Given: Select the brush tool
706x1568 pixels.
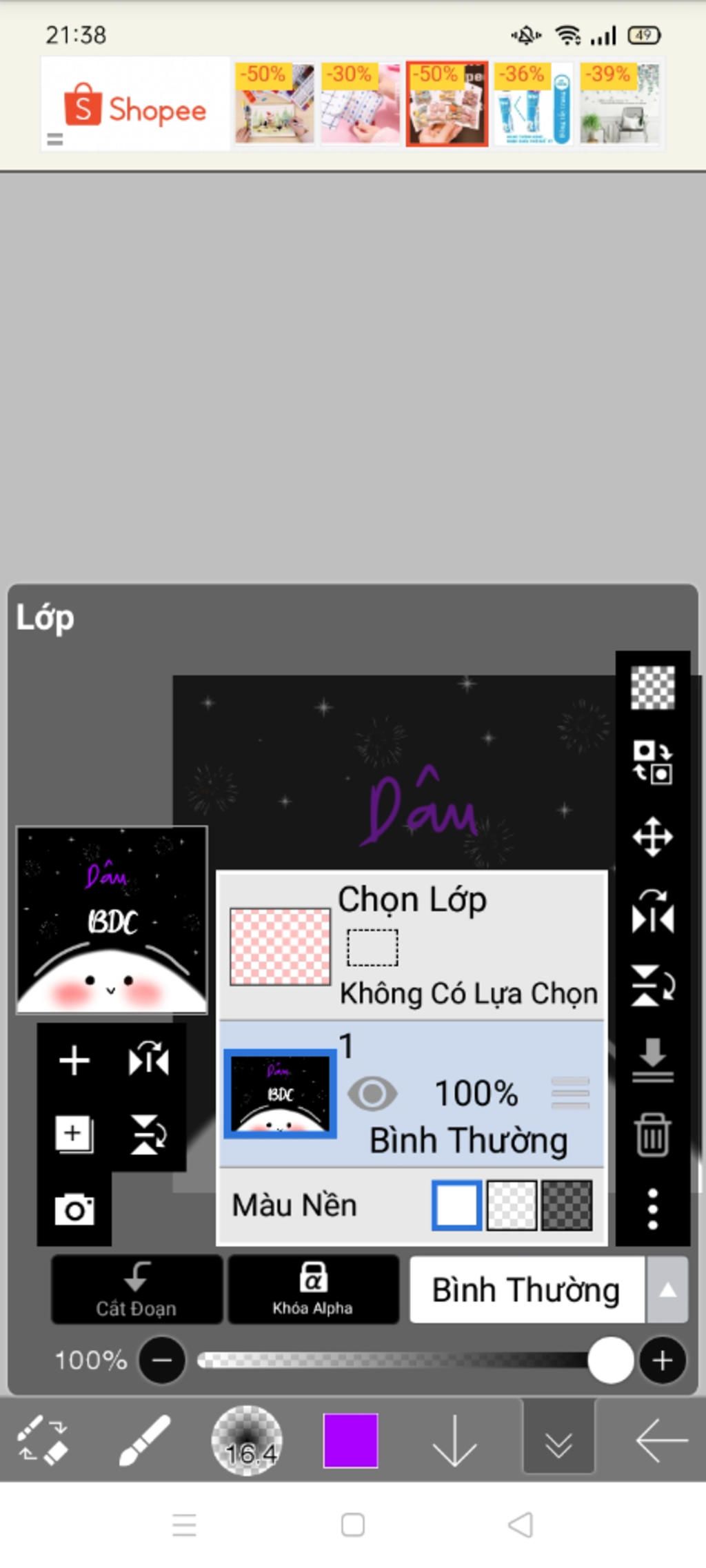Looking at the screenshot, I should (144, 1440).
